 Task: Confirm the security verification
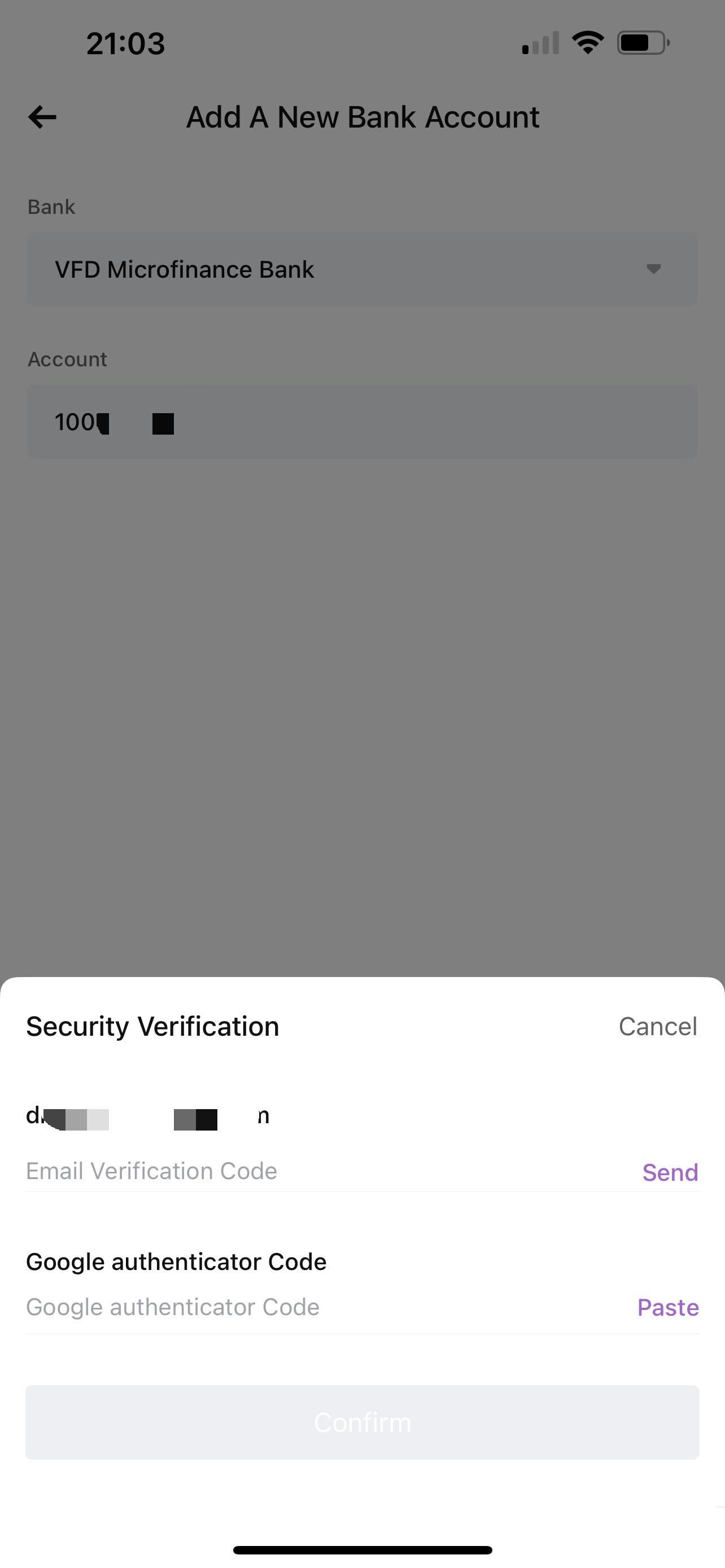click(362, 1422)
